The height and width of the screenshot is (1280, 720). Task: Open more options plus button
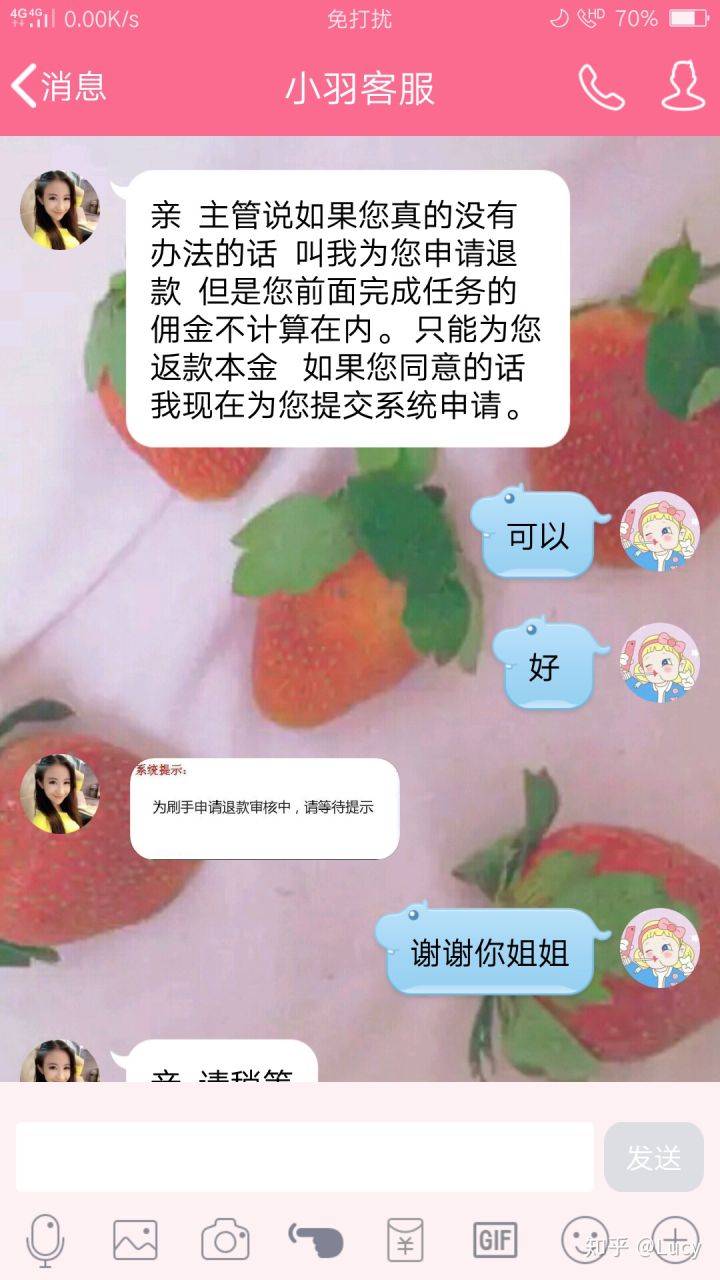(x=674, y=1240)
